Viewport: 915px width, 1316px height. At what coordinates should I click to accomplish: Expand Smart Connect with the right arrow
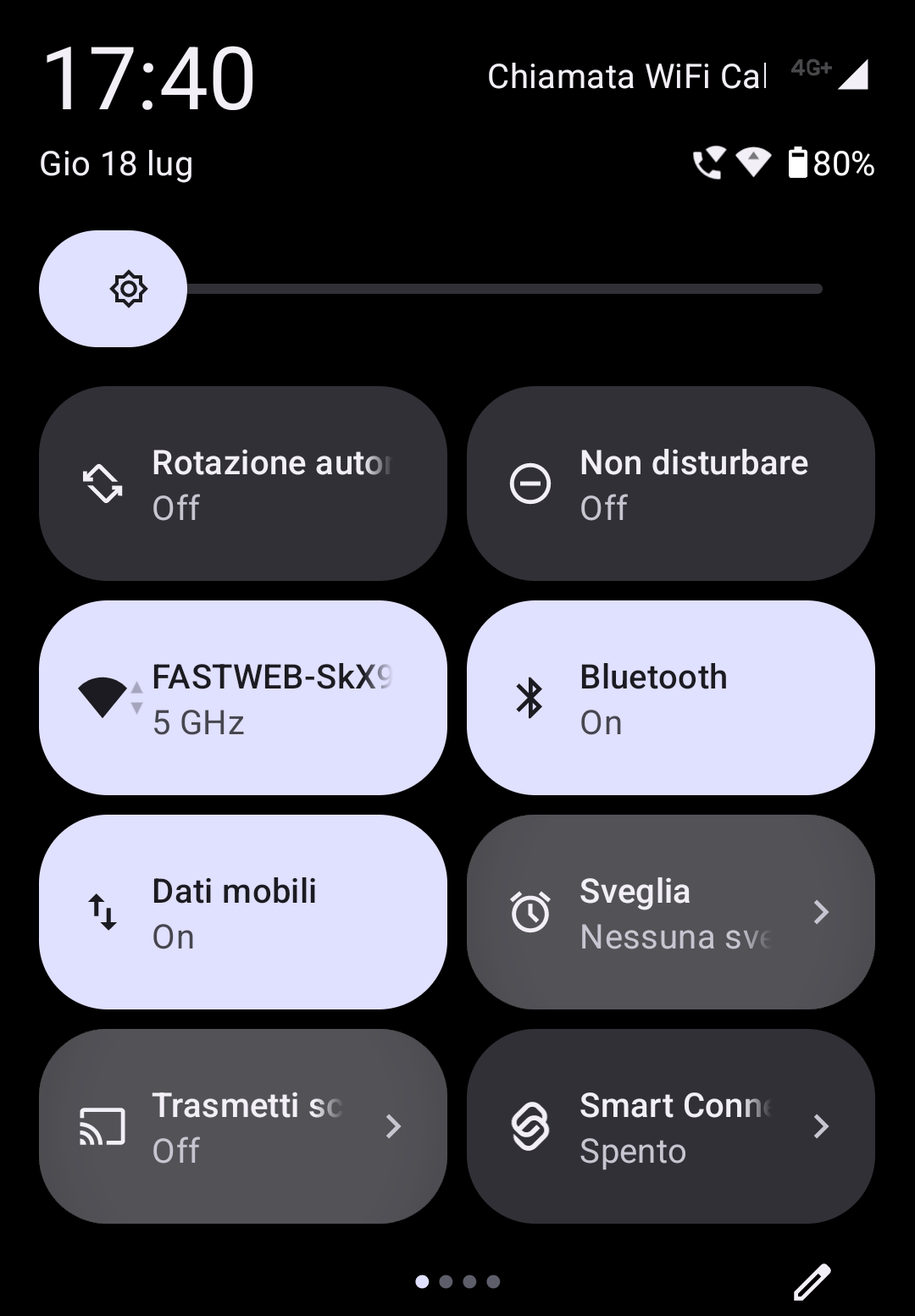pyautogui.click(x=820, y=1126)
